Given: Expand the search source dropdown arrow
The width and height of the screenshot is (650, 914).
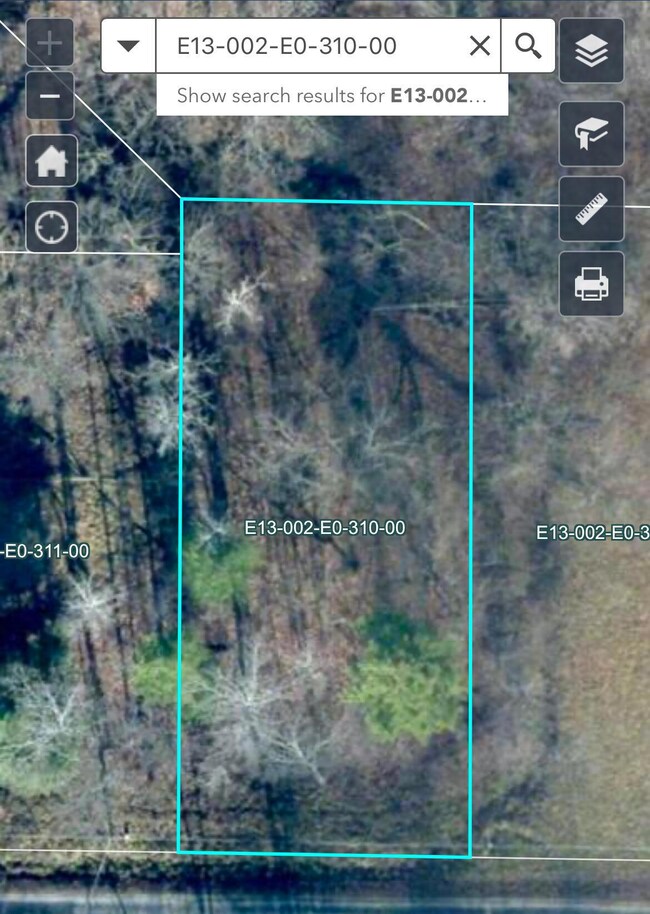Looking at the screenshot, I should pos(129,46).
